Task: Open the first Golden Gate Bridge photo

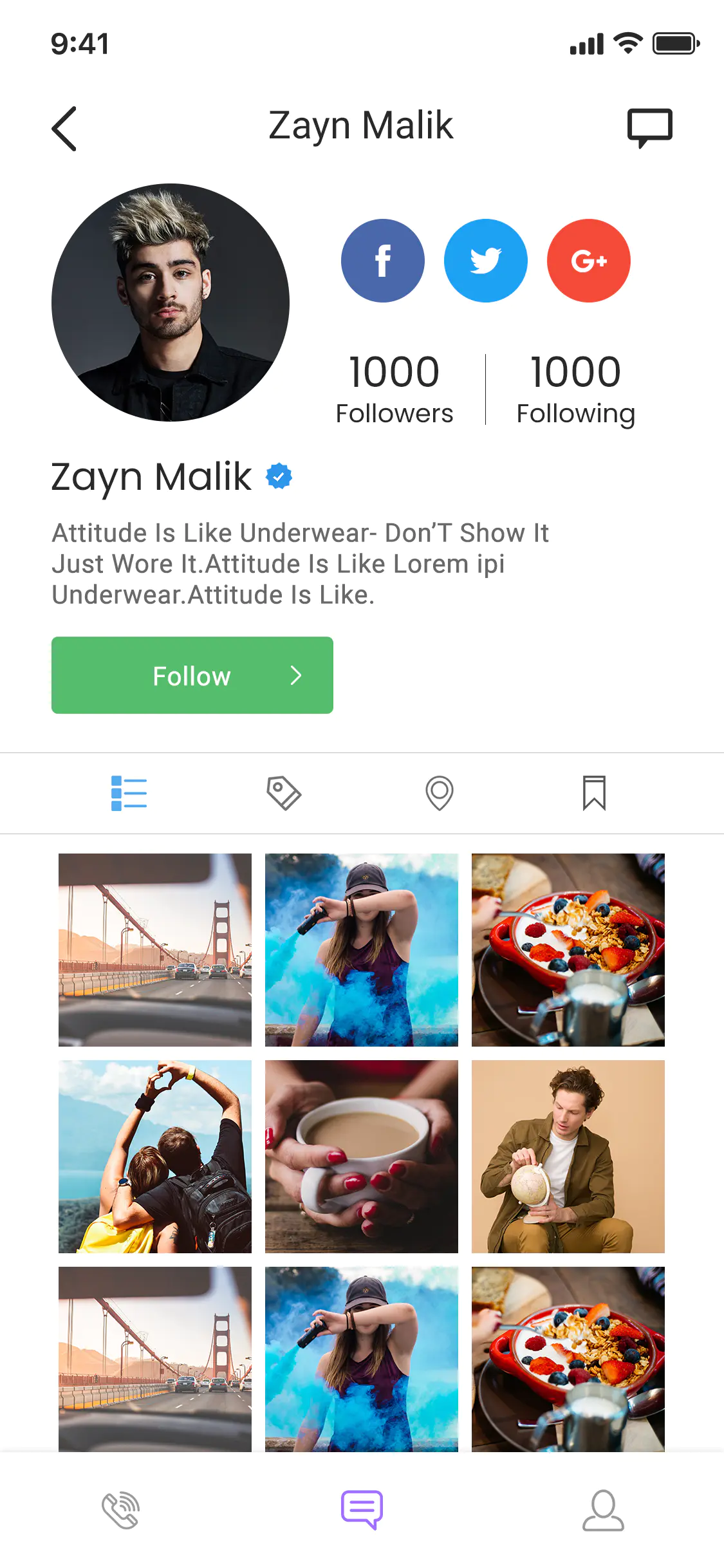Action: click(x=155, y=950)
